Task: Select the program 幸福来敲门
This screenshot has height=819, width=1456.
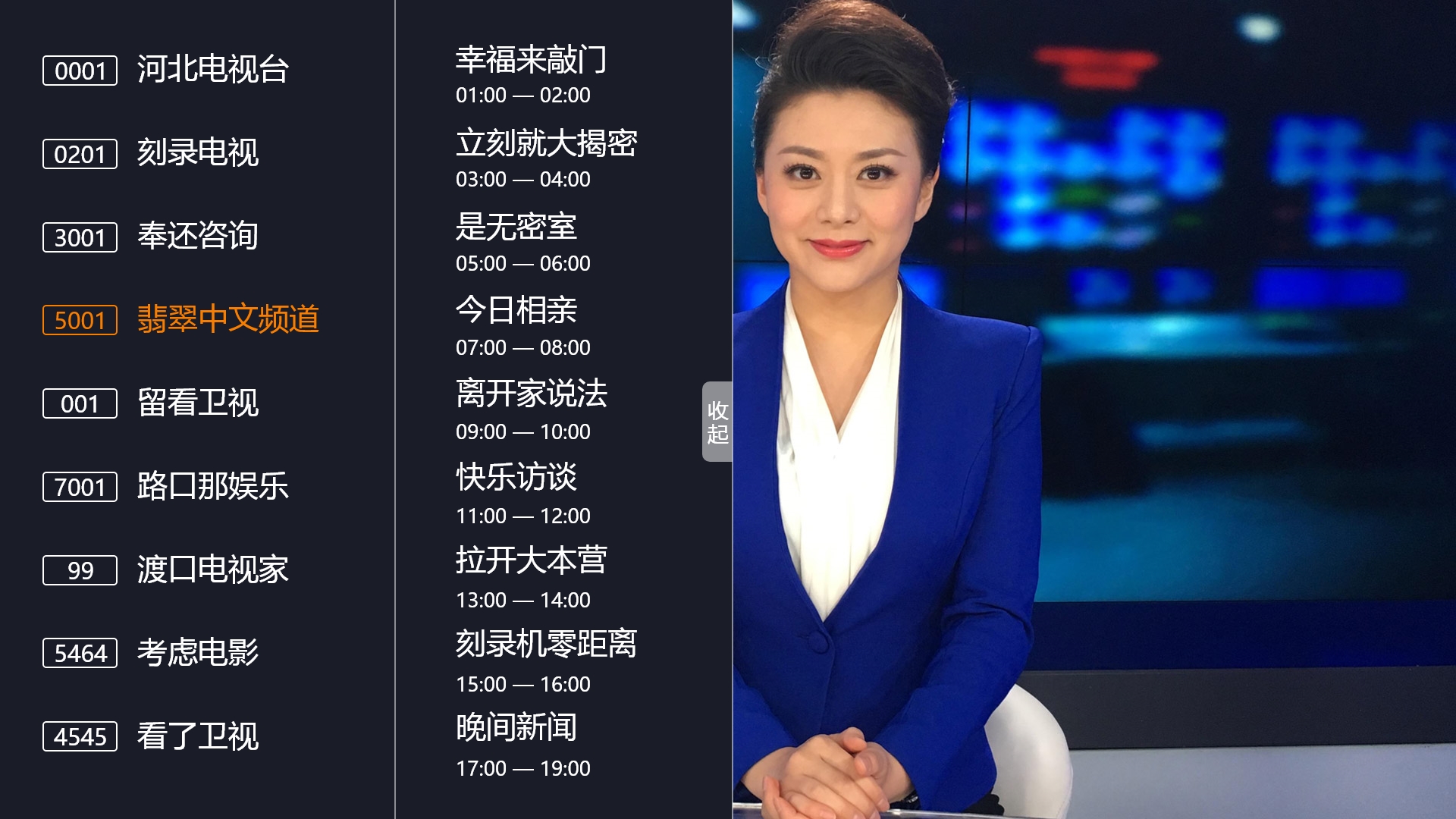Action: point(531,74)
